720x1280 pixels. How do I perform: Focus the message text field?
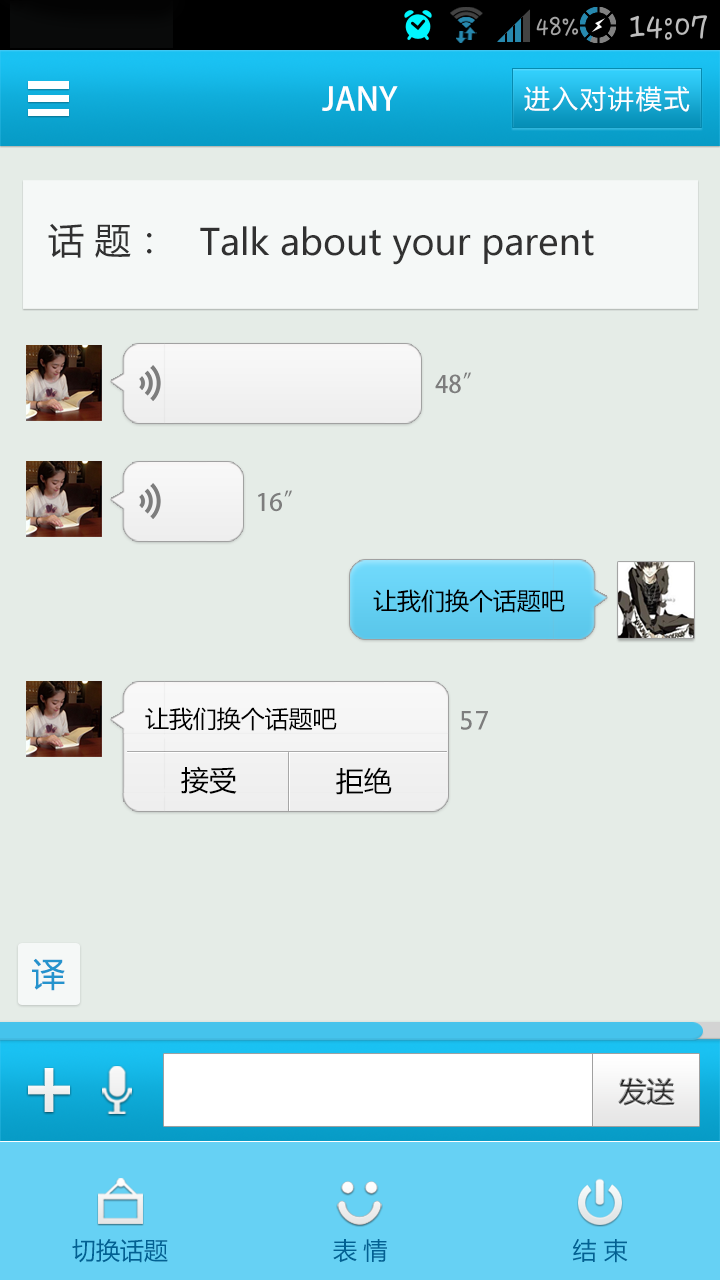378,1090
